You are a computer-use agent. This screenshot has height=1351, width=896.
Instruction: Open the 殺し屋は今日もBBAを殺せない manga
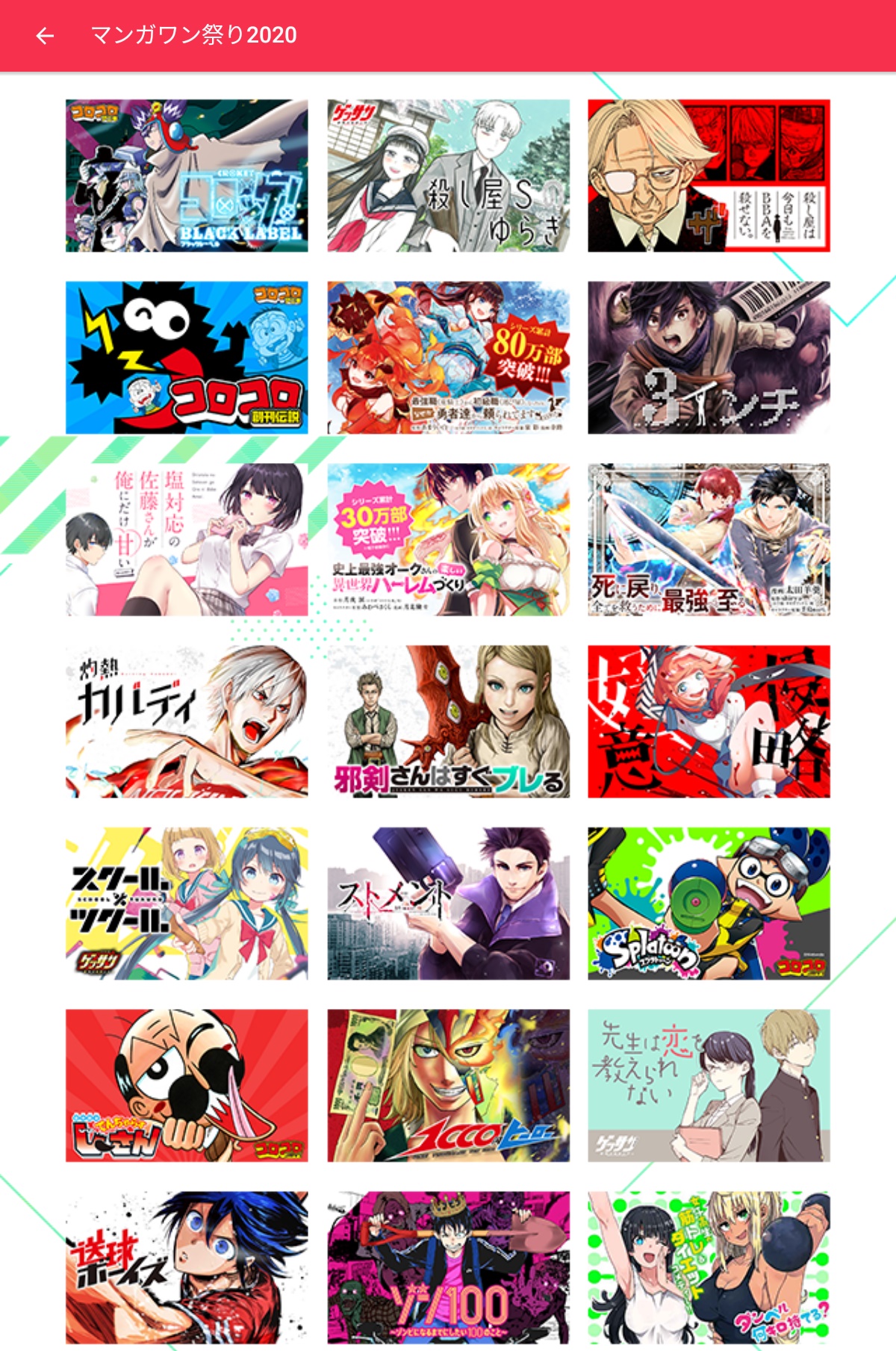(x=709, y=176)
